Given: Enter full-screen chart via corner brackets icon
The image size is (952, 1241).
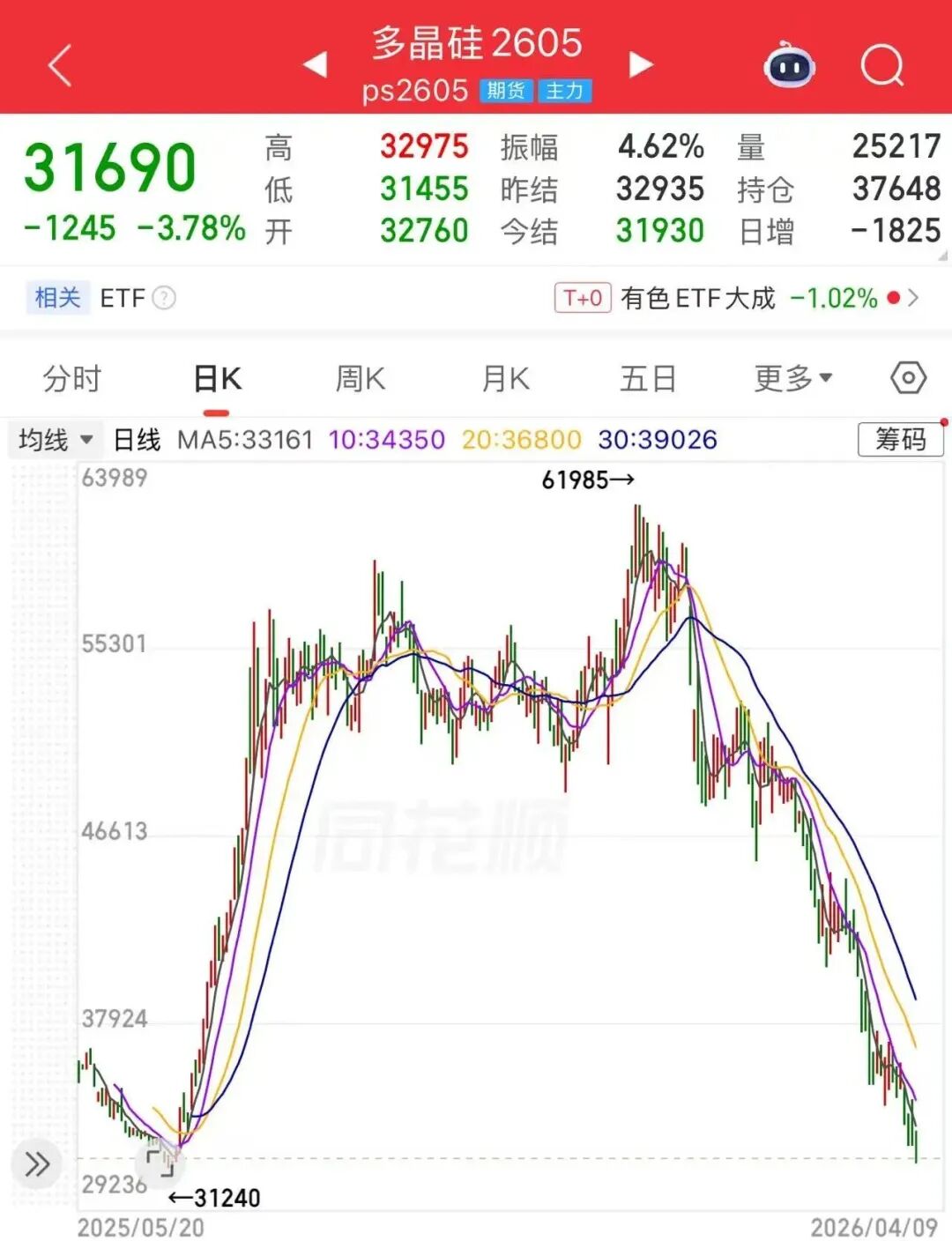Looking at the screenshot, I should pyautogui.click(x=160, y=1162).
